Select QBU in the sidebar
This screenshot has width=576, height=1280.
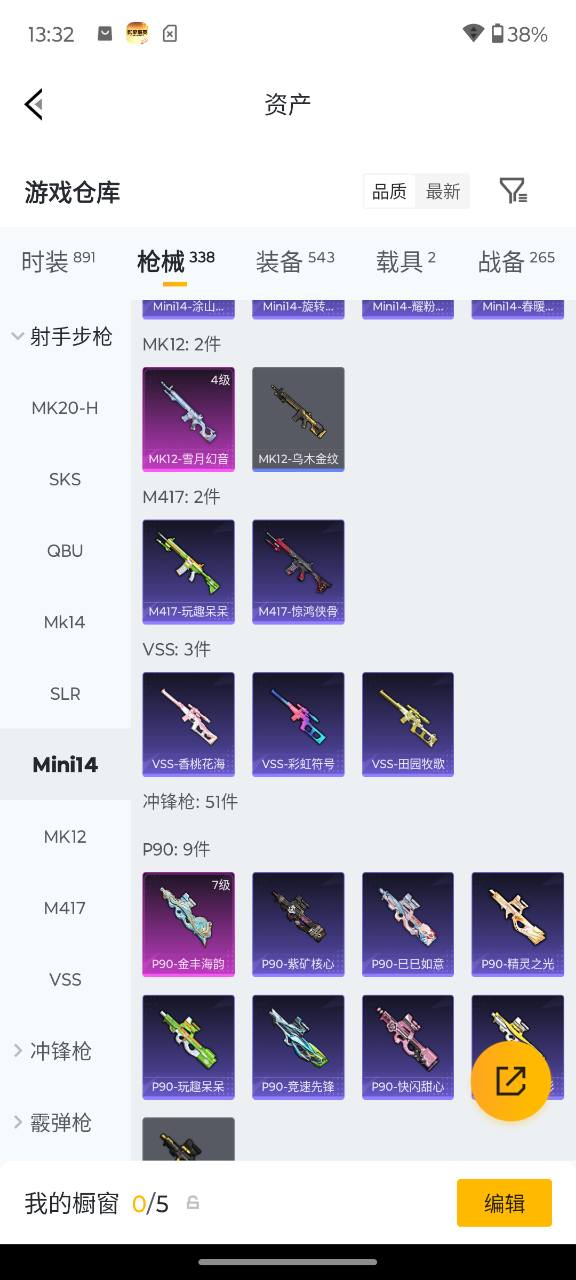click(x=65, y=551)
